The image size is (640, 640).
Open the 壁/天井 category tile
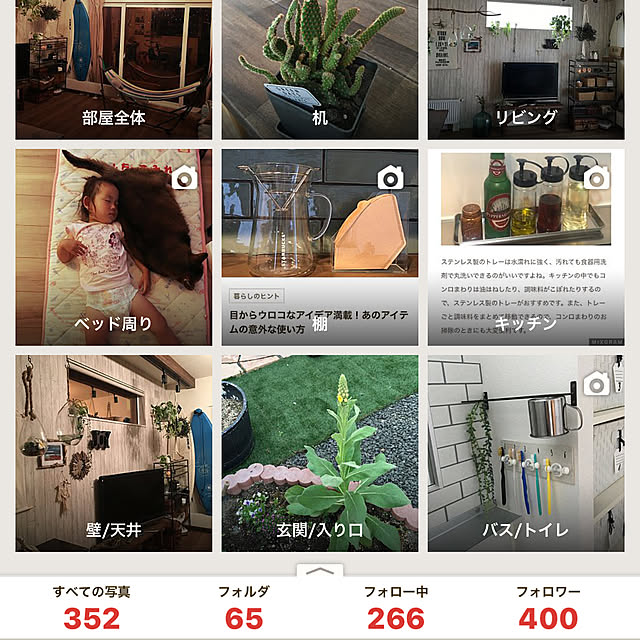pos(113,453)
